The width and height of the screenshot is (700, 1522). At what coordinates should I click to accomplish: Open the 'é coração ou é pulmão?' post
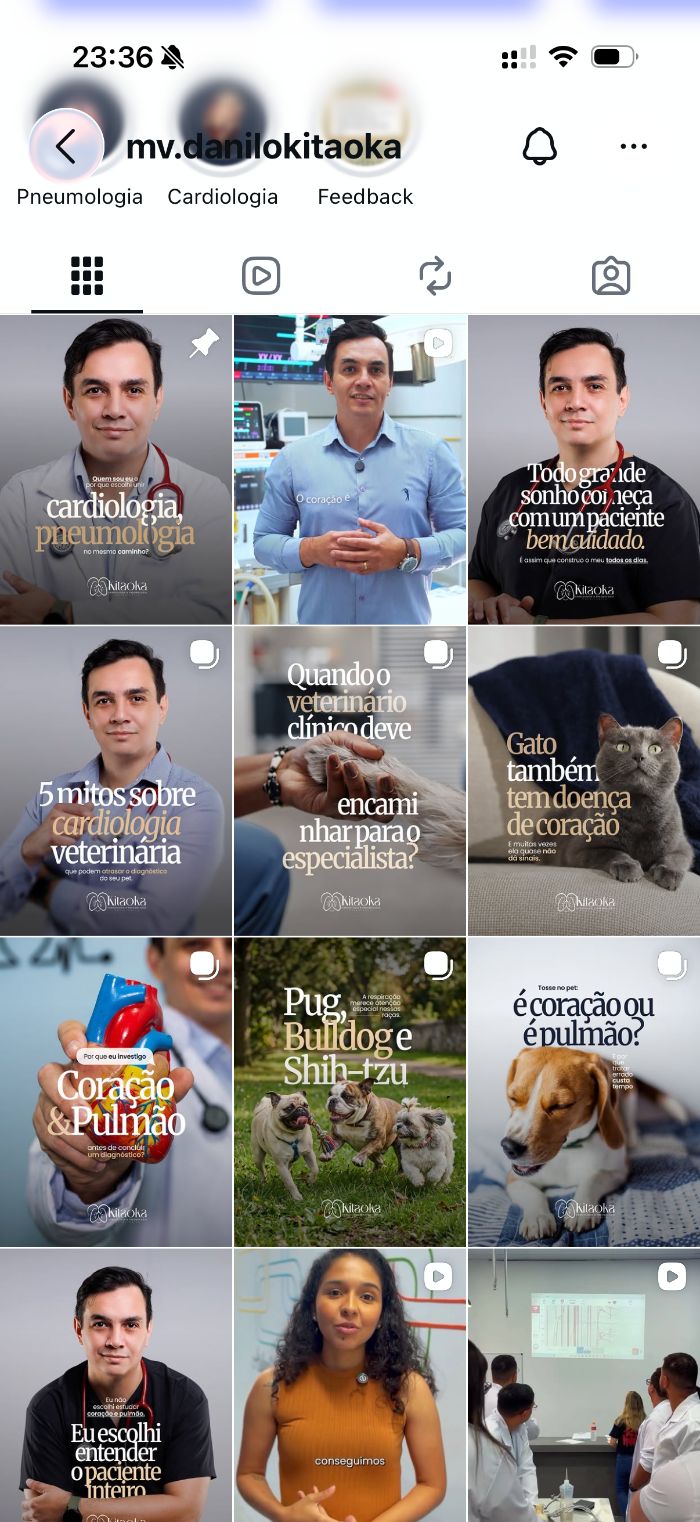(584, 1092)
